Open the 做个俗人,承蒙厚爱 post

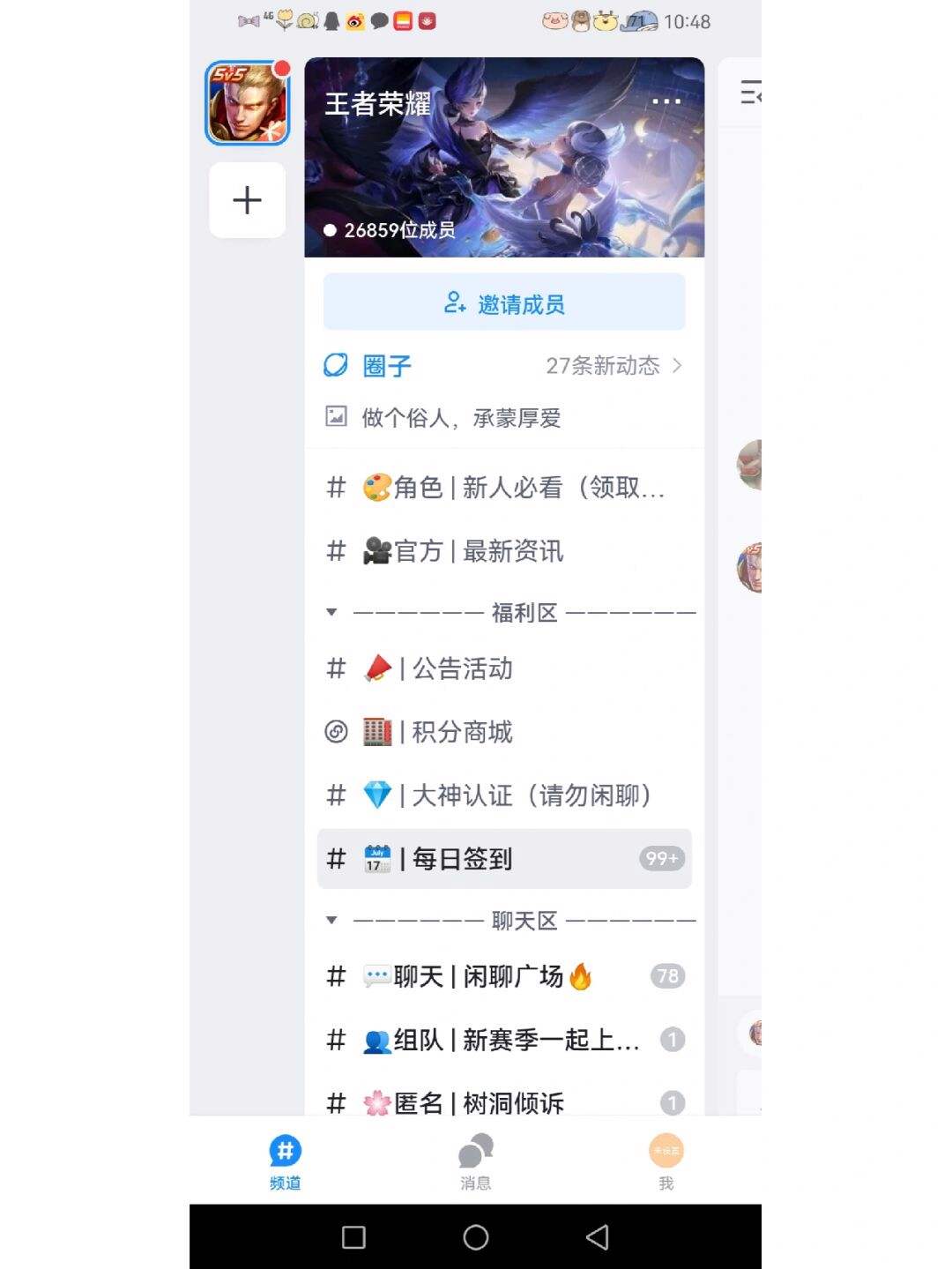461,417
